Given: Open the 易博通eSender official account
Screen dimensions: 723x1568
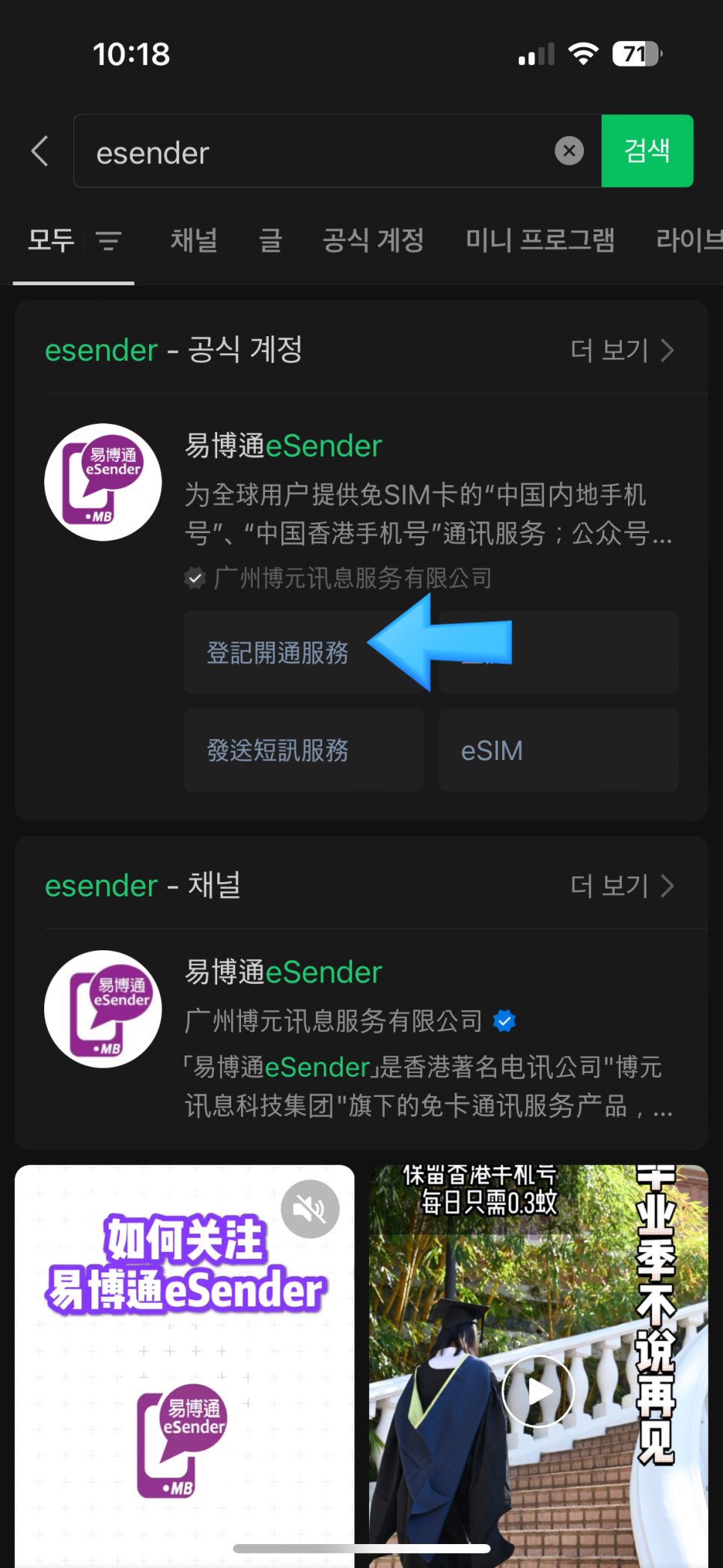Looking at the screenshot, I should (283, 447).
